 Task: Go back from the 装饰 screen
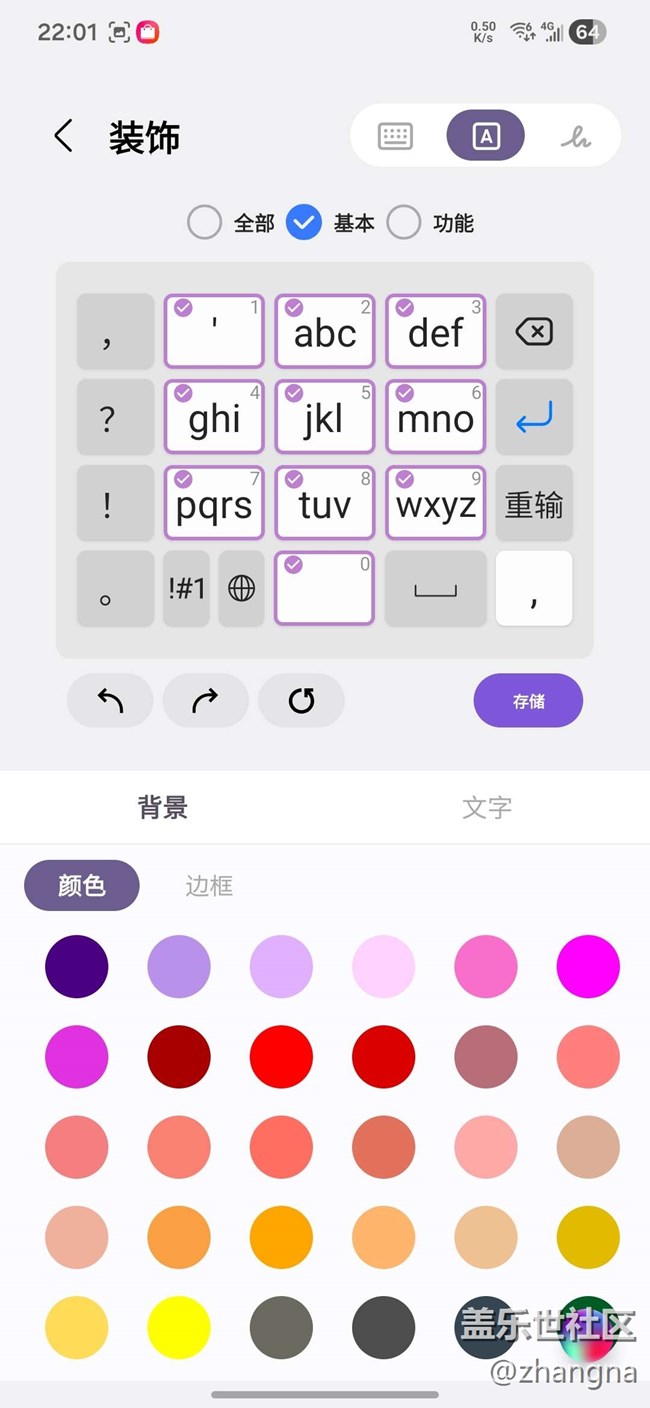click(x=64, y=136)
